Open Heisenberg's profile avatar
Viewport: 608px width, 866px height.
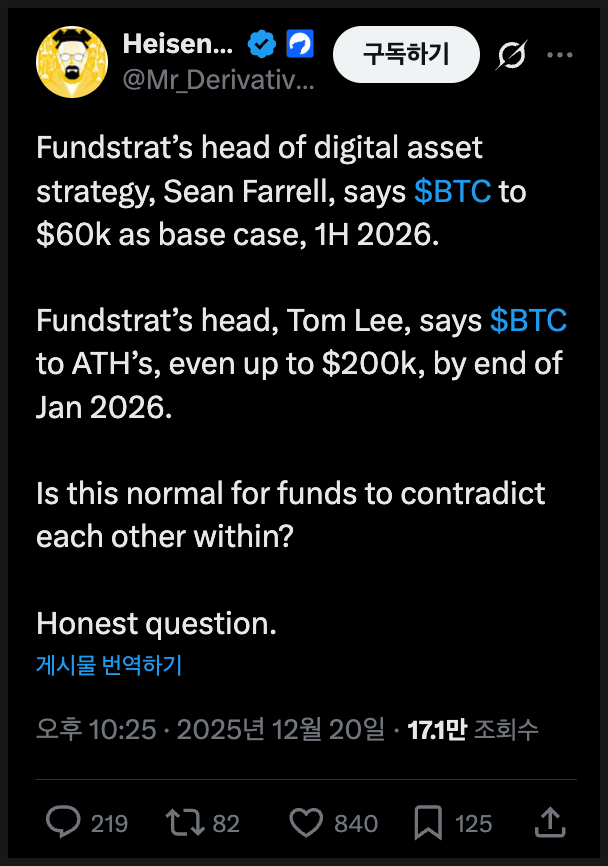pos(72,62)
